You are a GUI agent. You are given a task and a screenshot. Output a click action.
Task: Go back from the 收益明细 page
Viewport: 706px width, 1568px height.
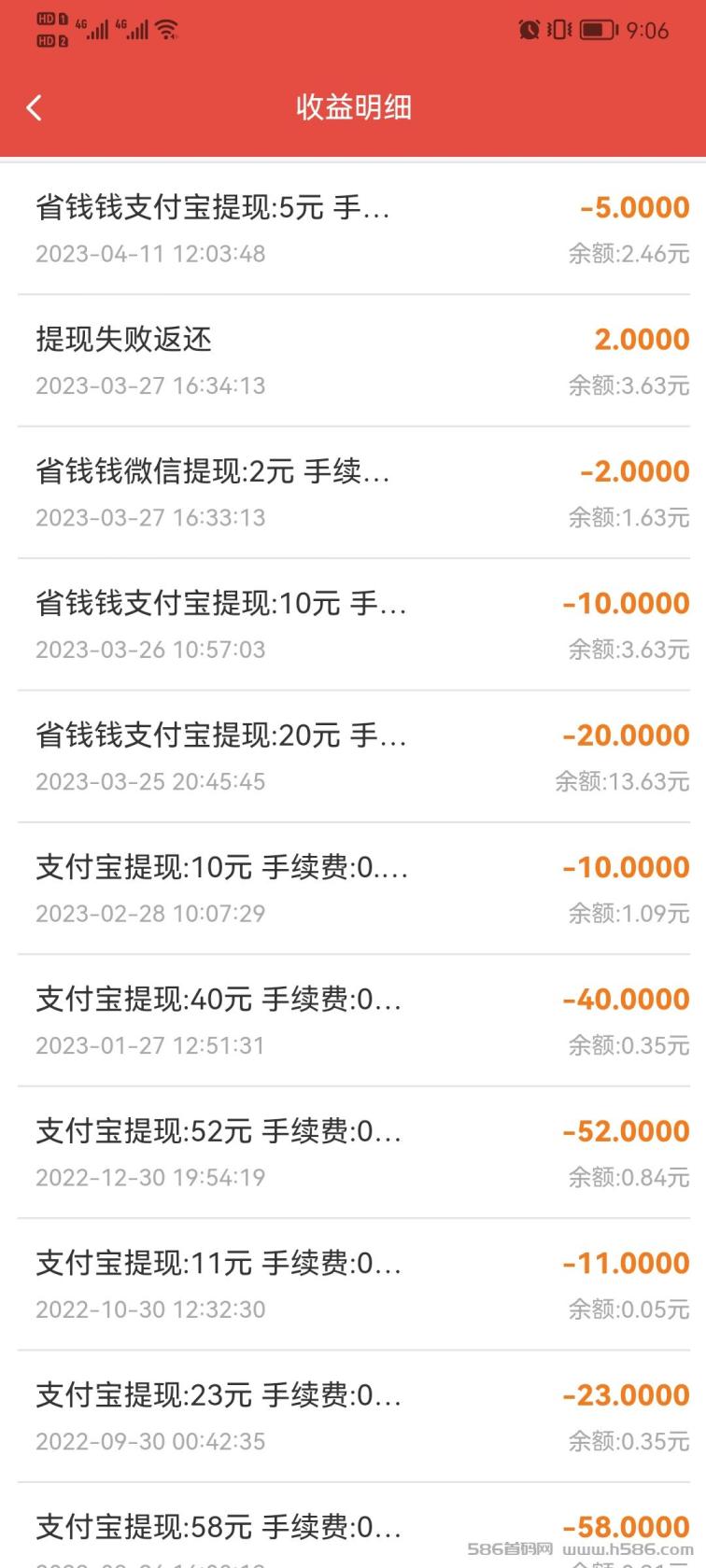(35, 108)
